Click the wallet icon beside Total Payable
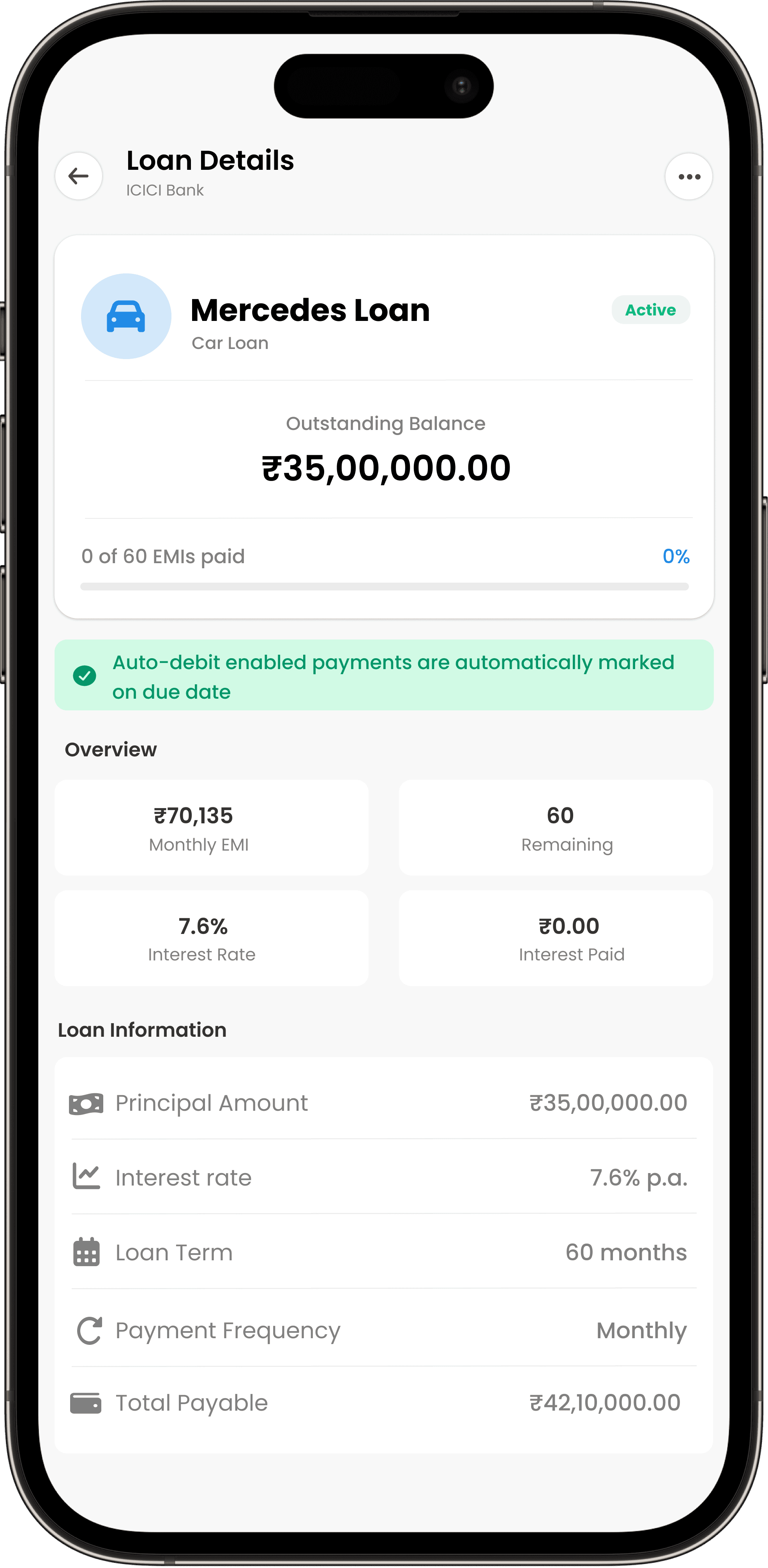 point(87,1403)
